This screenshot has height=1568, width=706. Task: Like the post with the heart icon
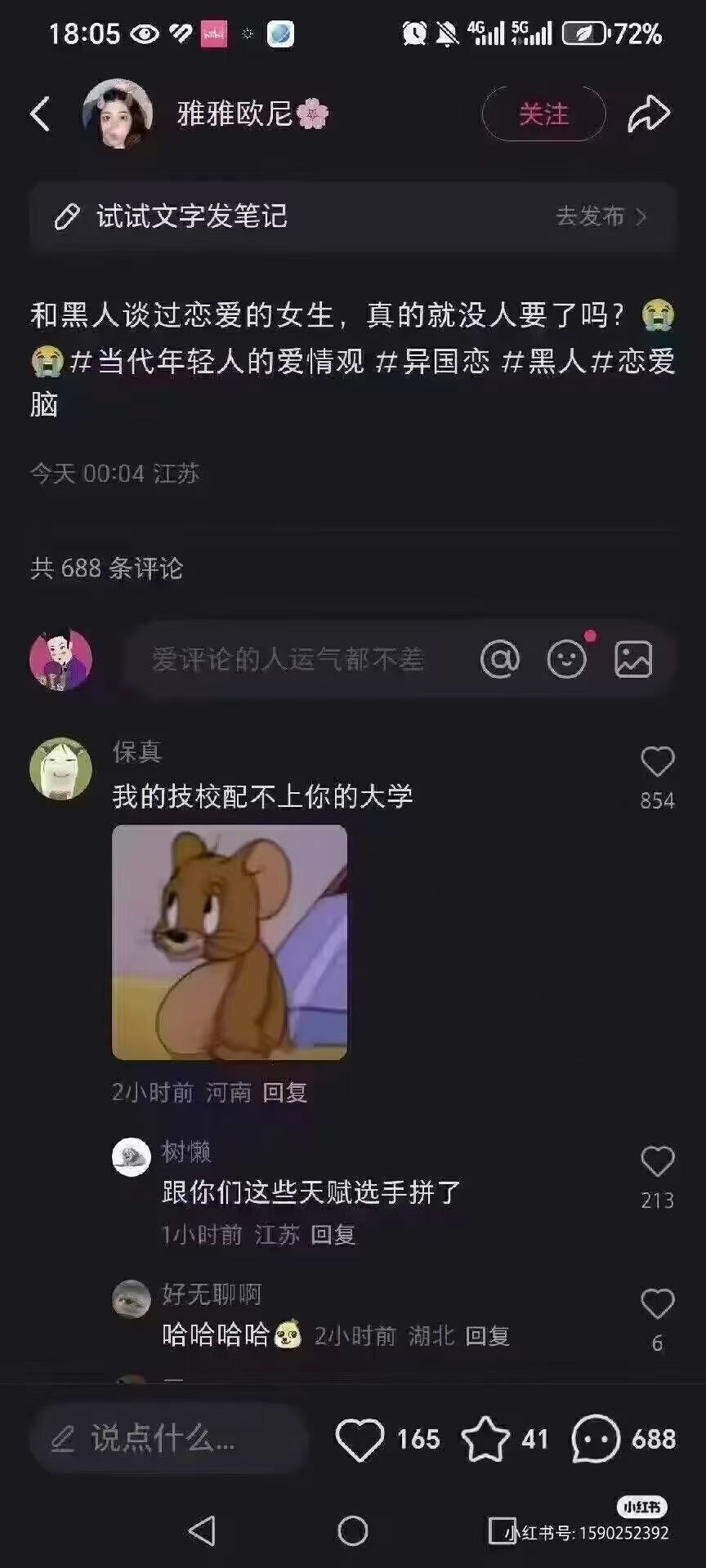coord(360,1439)
